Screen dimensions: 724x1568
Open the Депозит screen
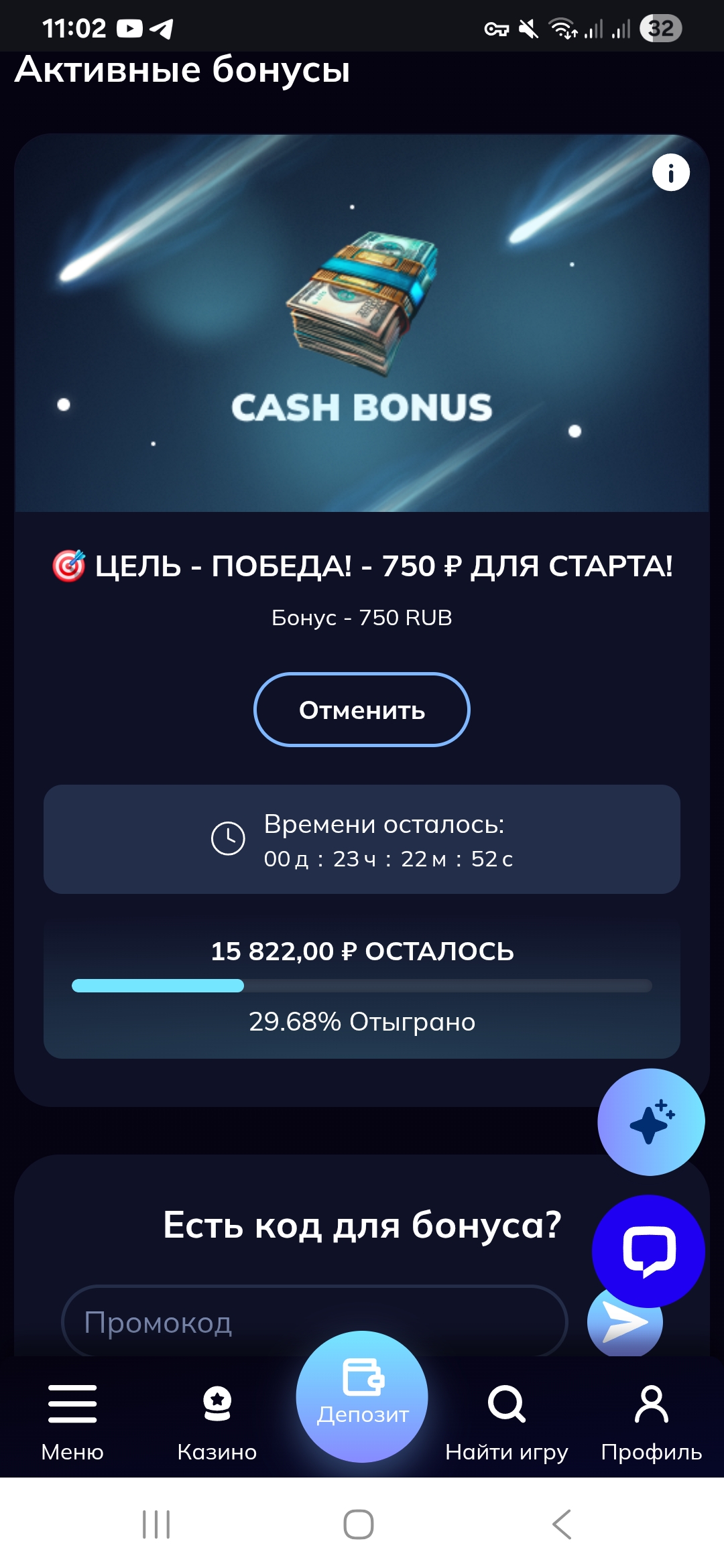(x=362, y=1396)
